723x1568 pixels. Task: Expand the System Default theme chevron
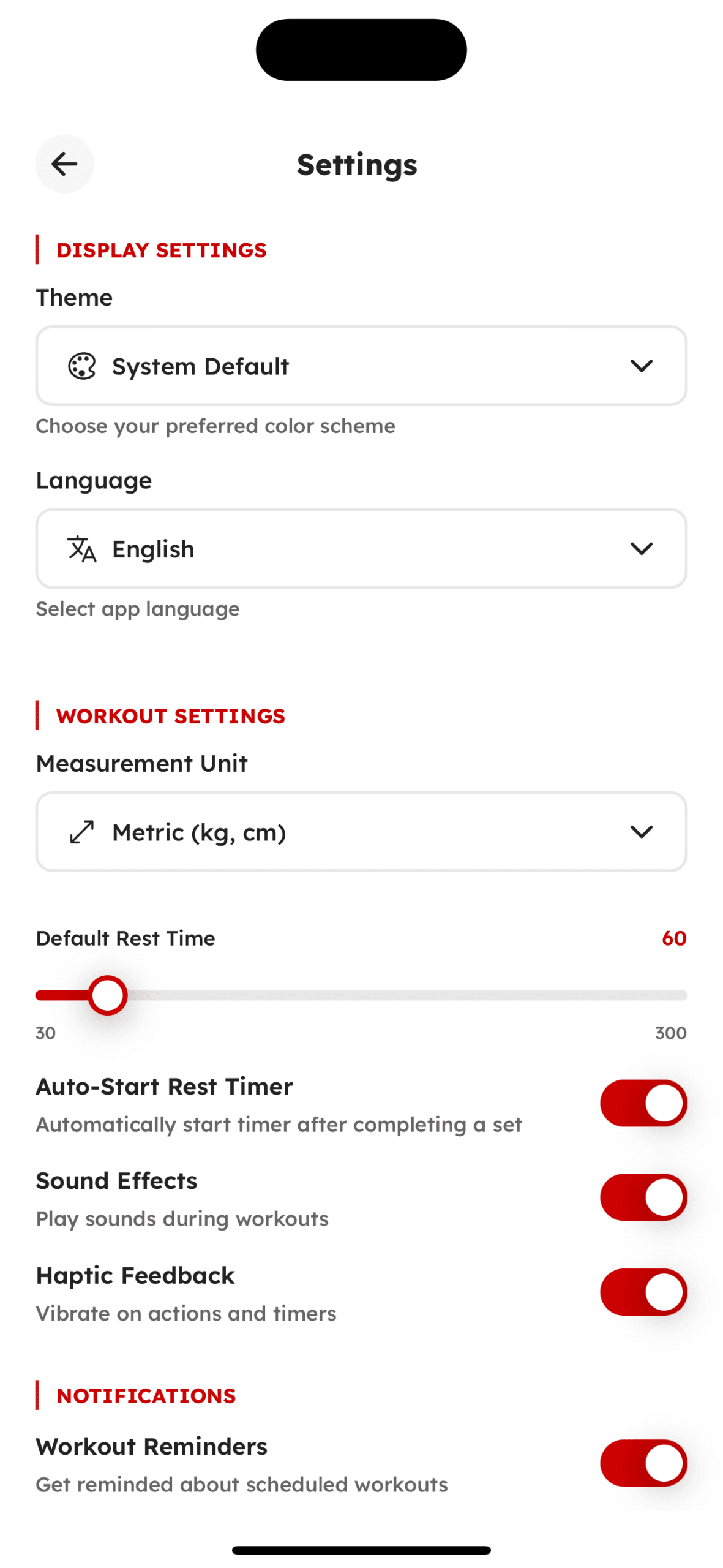tap(641, 366)
